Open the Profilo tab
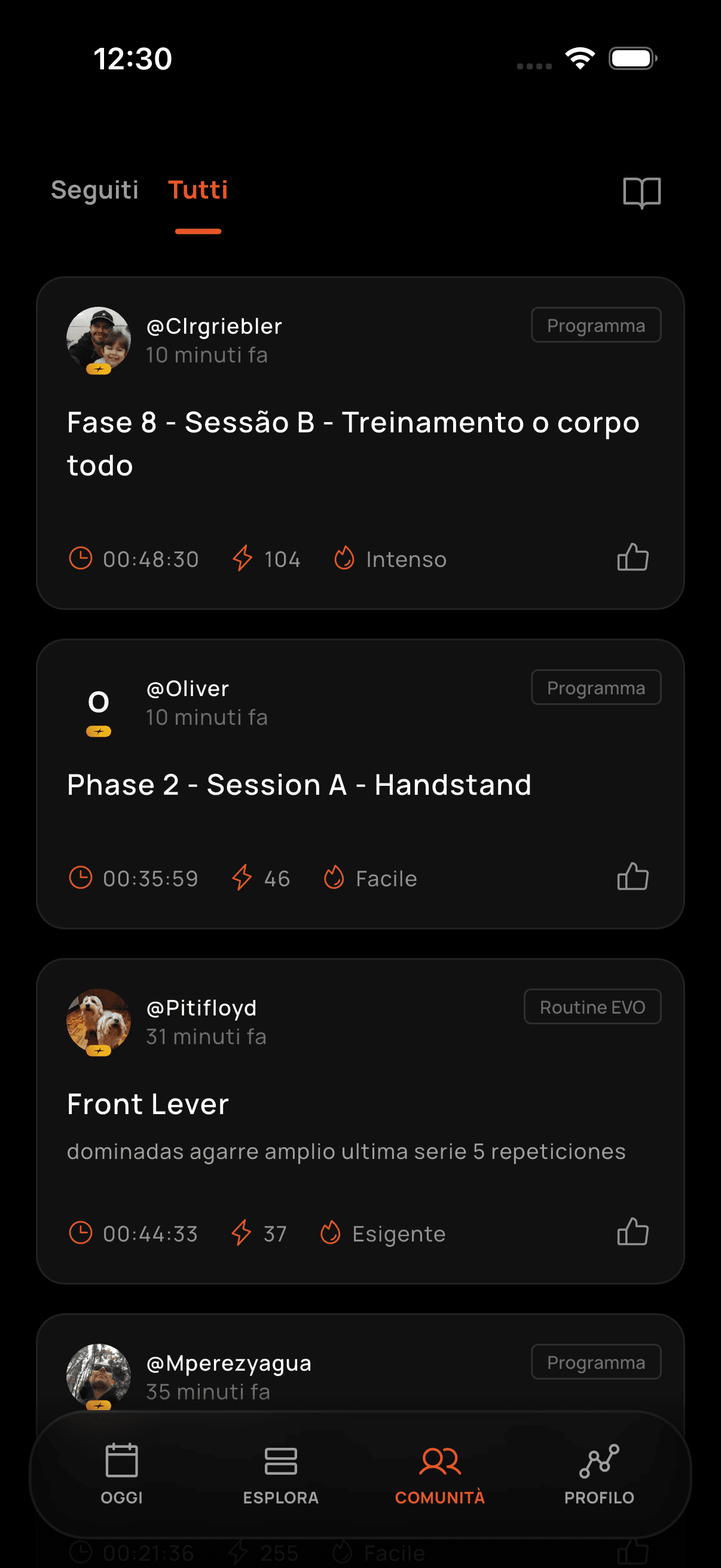The width and height of the screenshot is (721, 1568). (x=599, y=1472)
